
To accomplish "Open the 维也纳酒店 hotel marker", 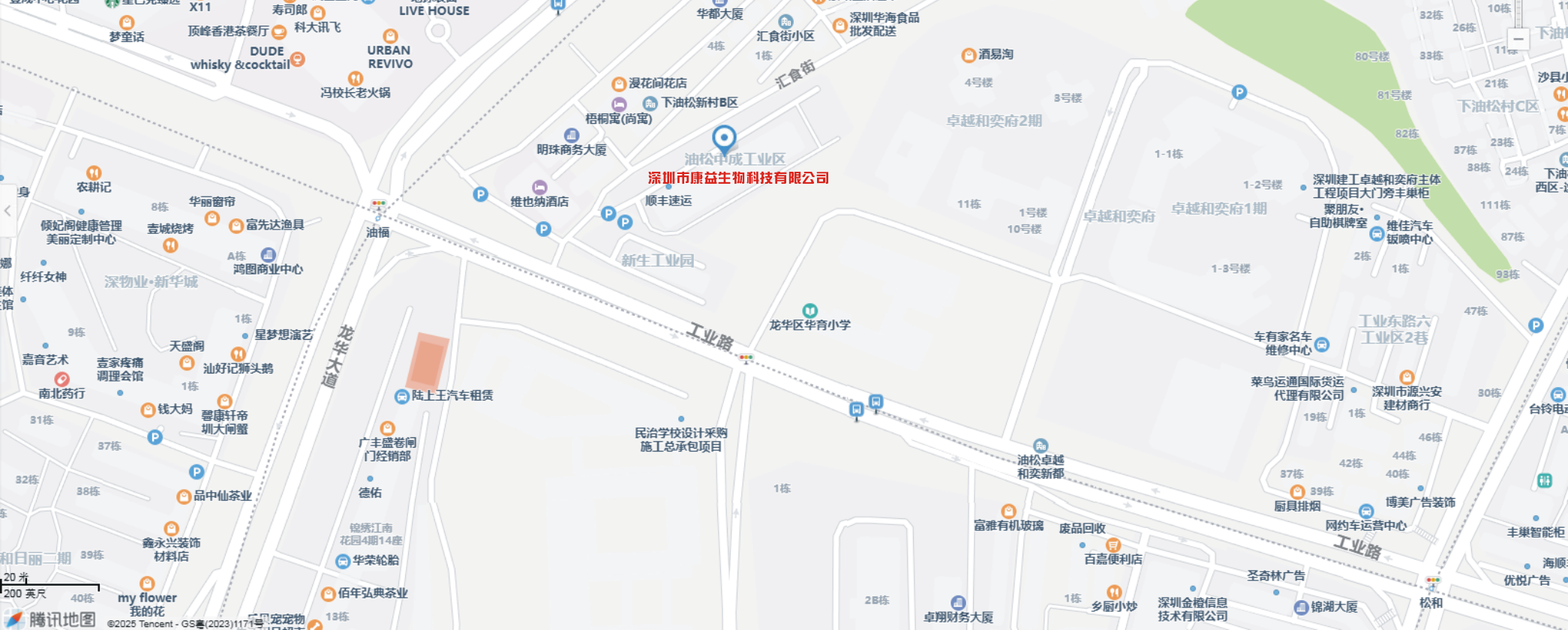I will [x=539, y=187].
